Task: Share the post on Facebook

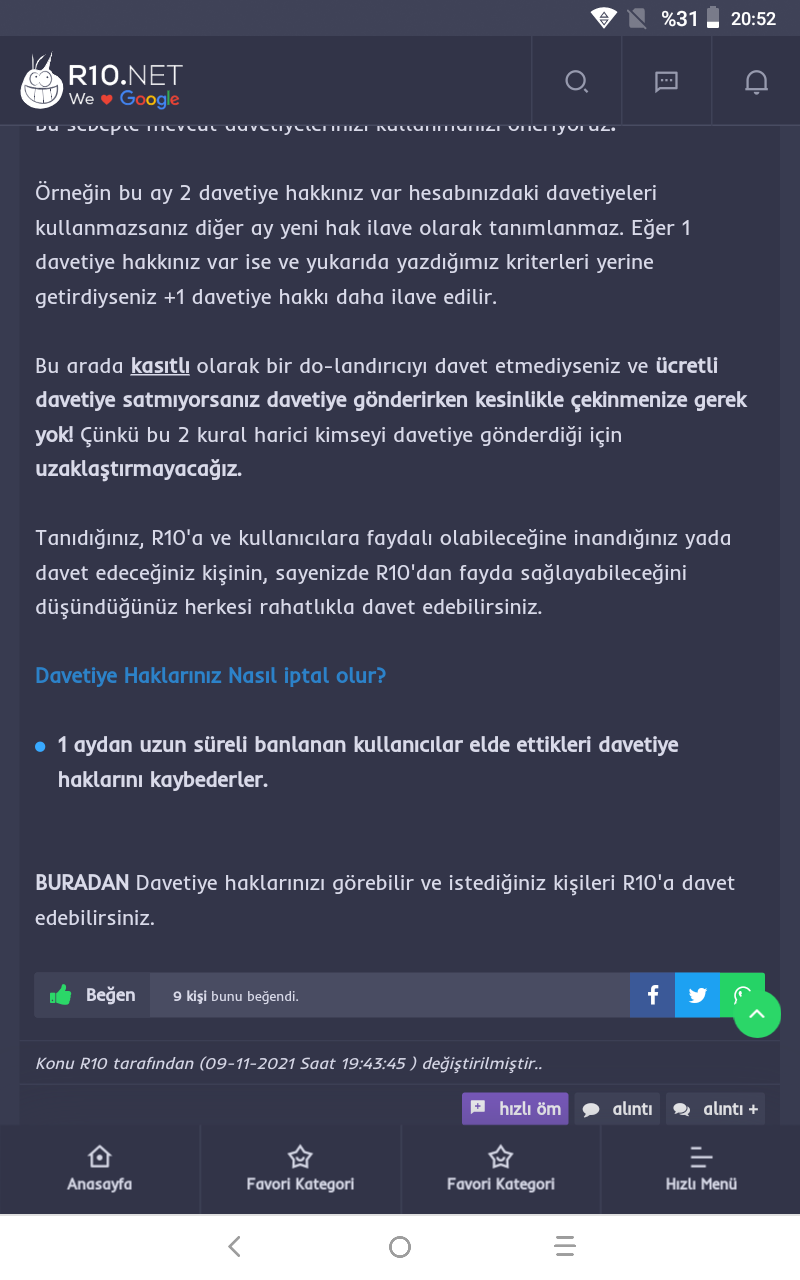Action: [x=652, y=995]
